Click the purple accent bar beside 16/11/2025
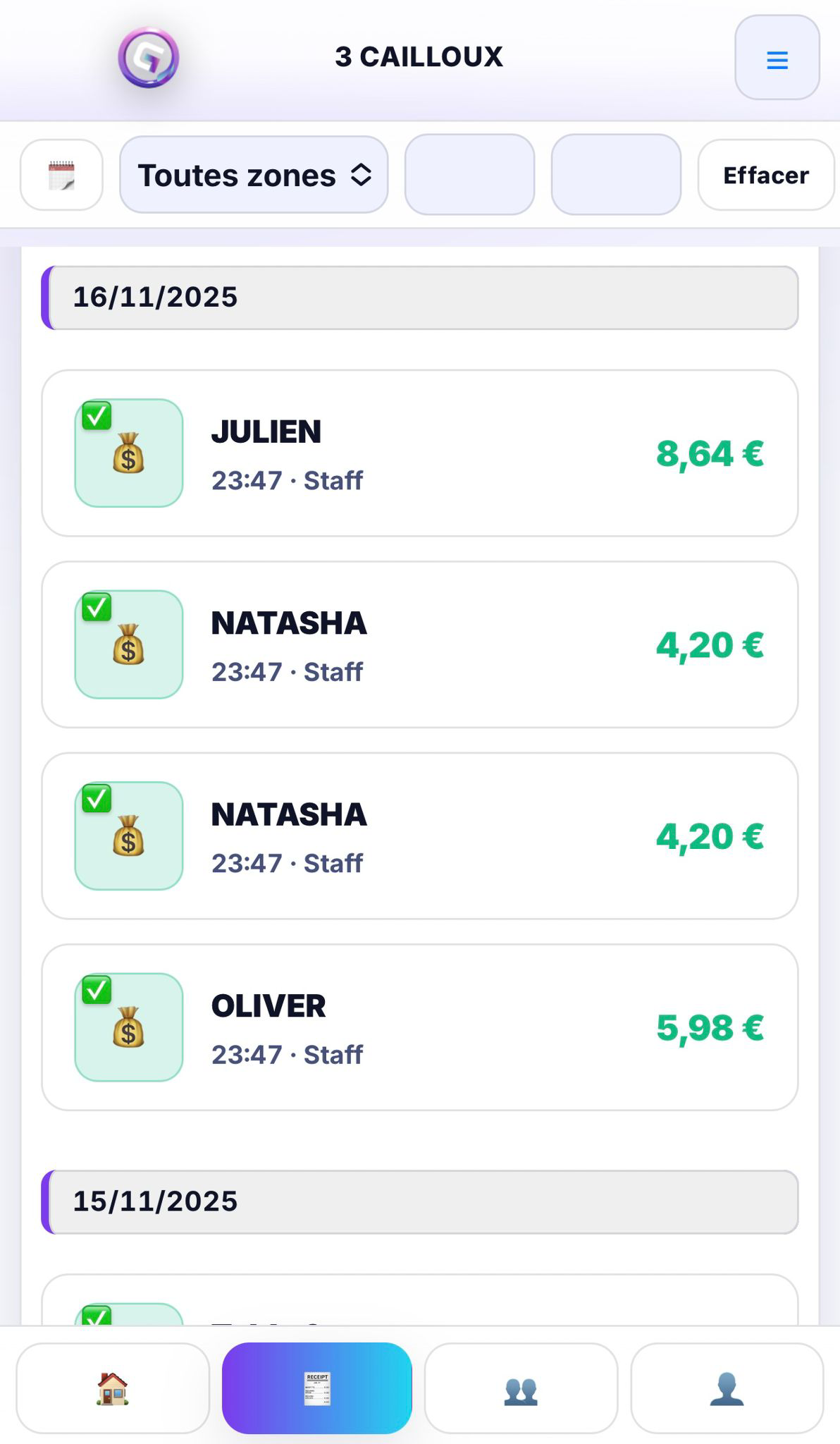 48,297
